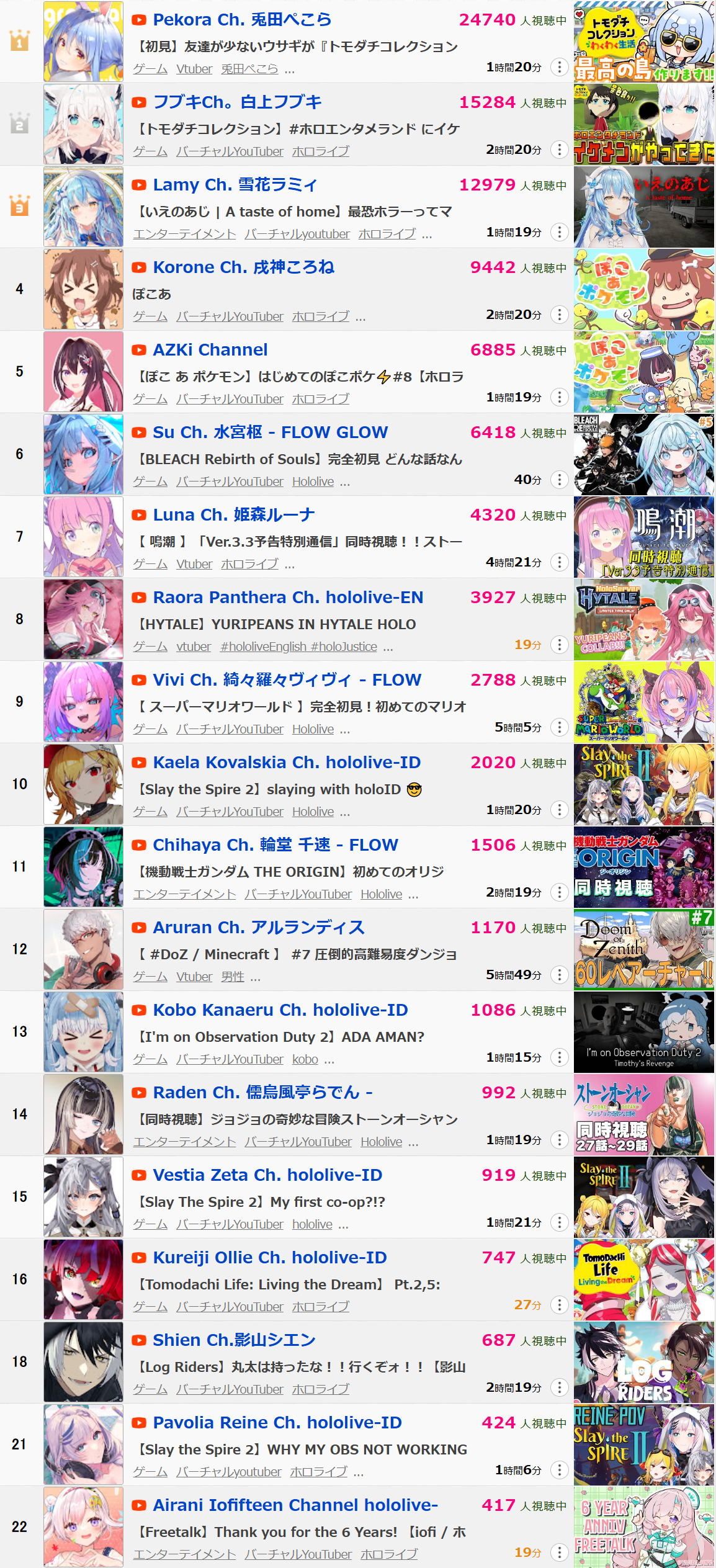
Task: Tap the 男性 tag under Aruran Ch.
Action: 233,977
